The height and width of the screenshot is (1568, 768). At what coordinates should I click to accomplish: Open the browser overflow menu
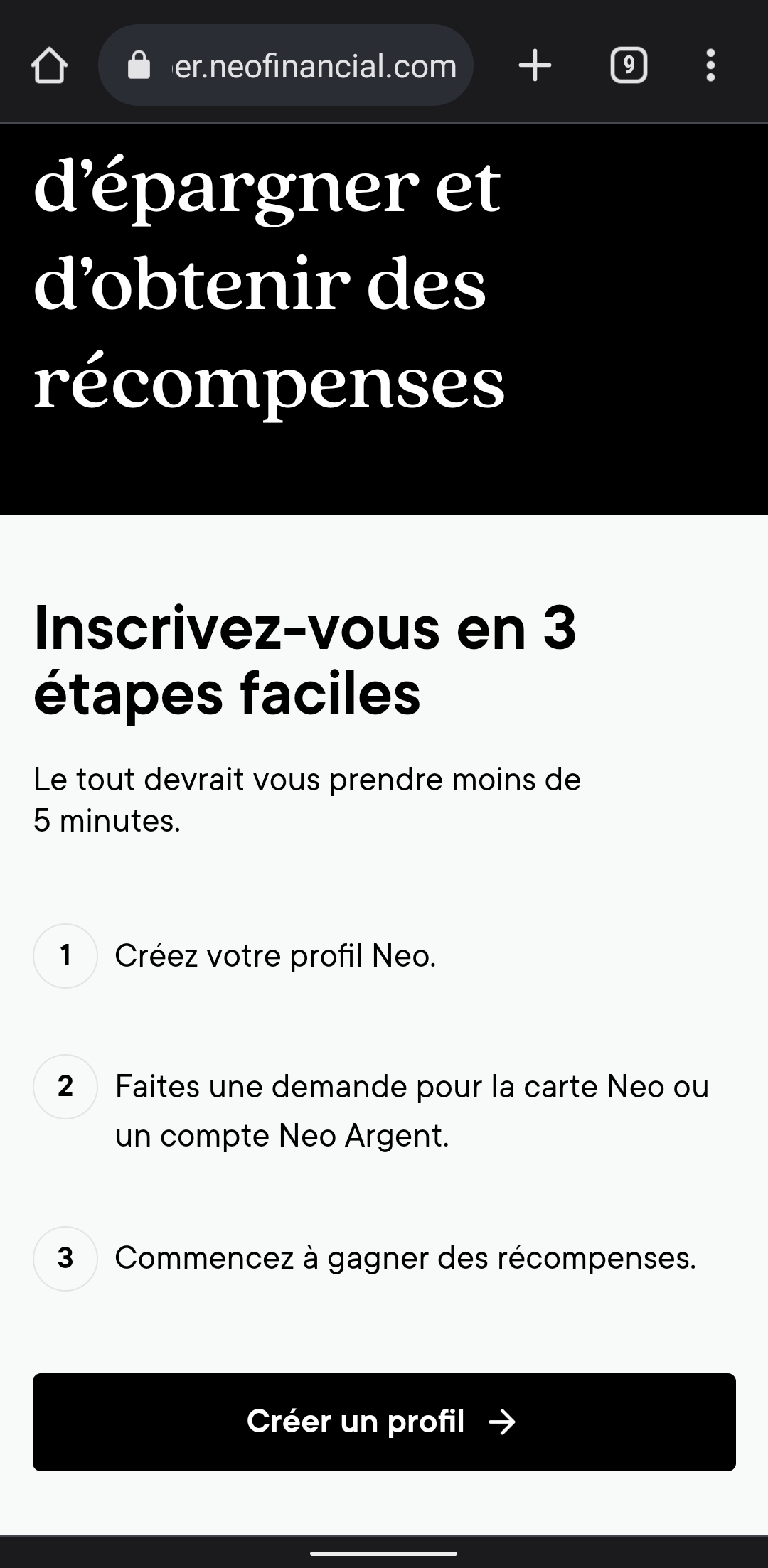tap(710, 65)
